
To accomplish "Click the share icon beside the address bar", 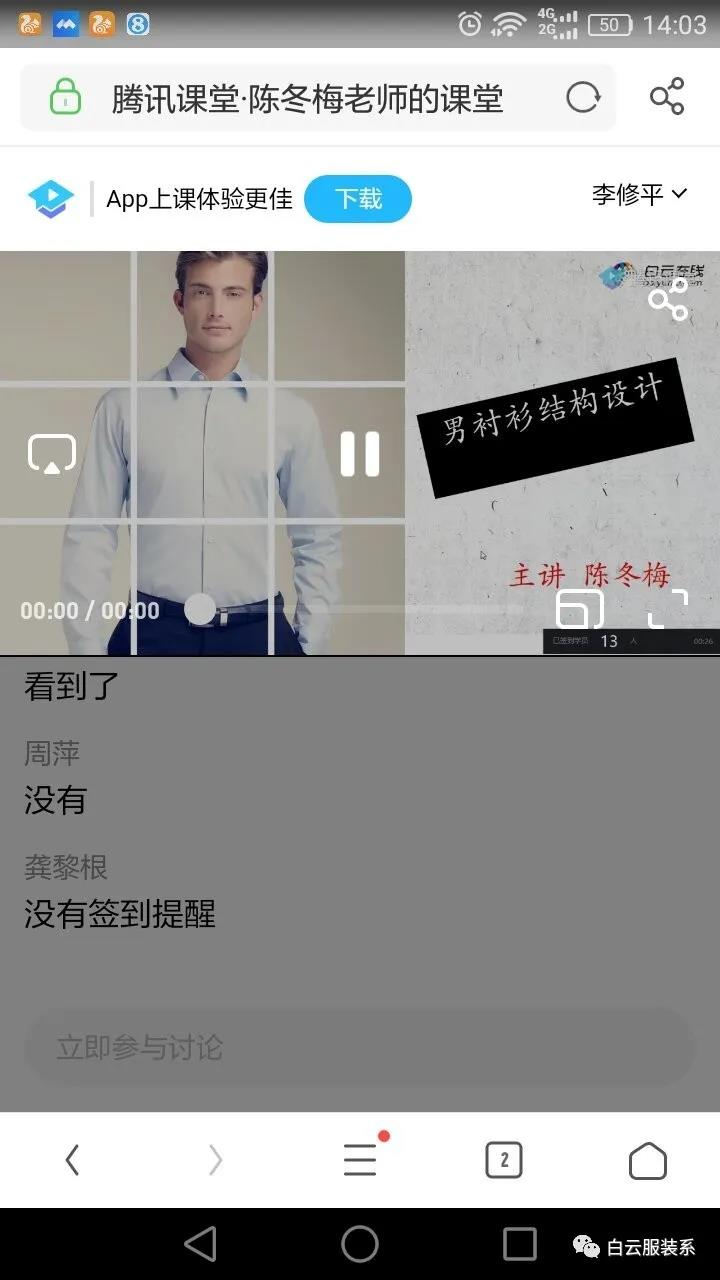I will [x=666, y=97].
